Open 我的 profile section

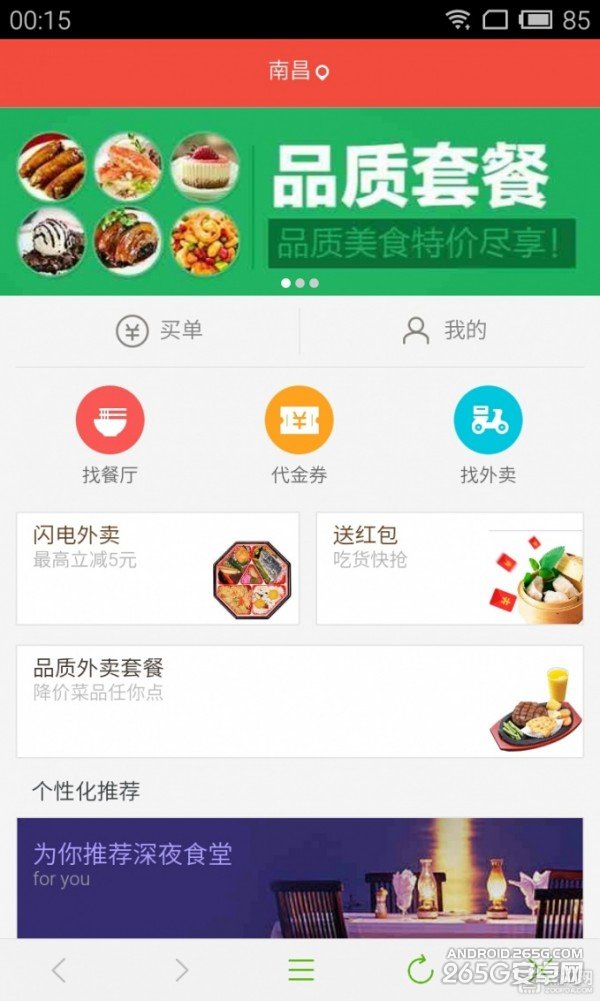point(444,331)
